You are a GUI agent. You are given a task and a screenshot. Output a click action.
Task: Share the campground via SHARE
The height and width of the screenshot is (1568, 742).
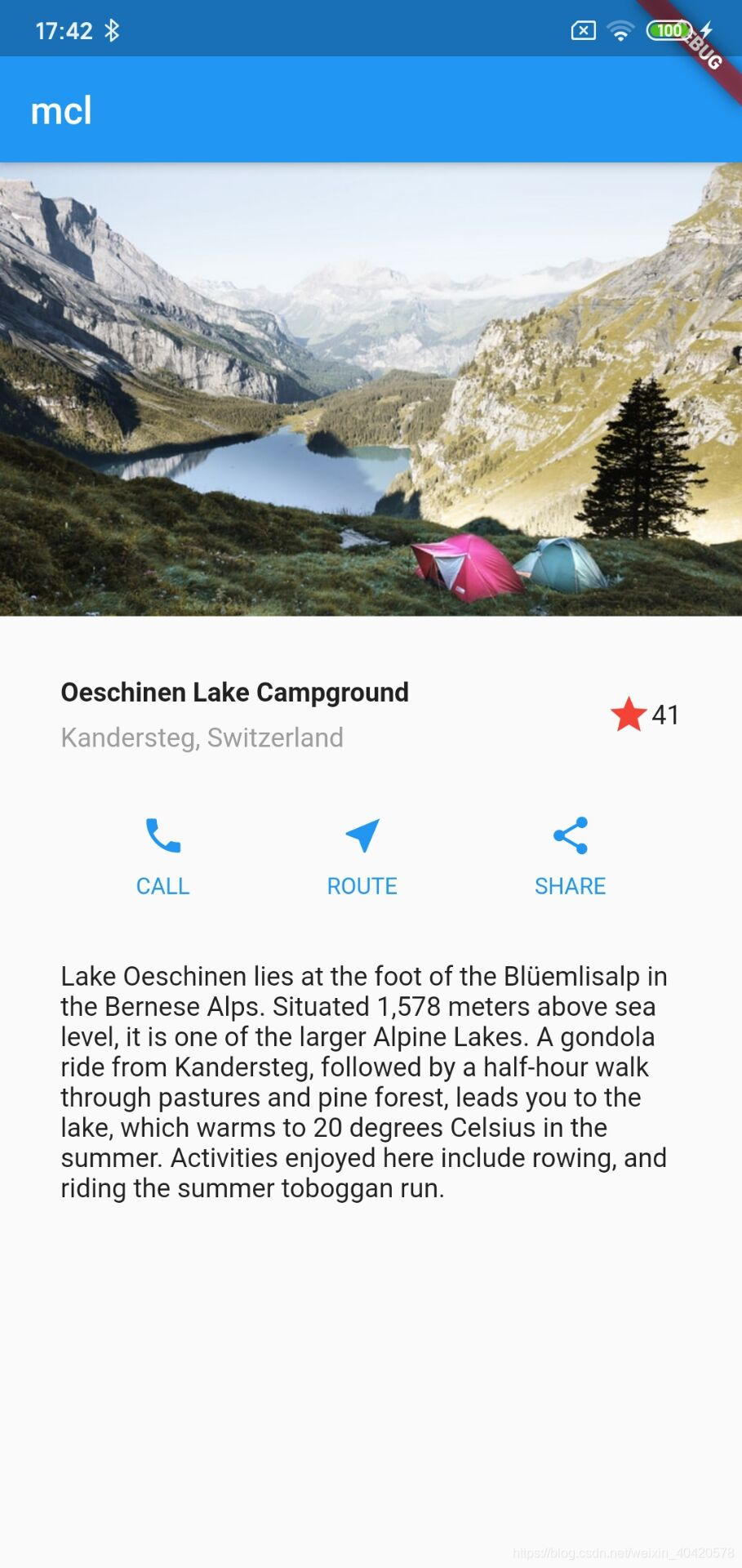pyautogui.click(x=570, y=857)
